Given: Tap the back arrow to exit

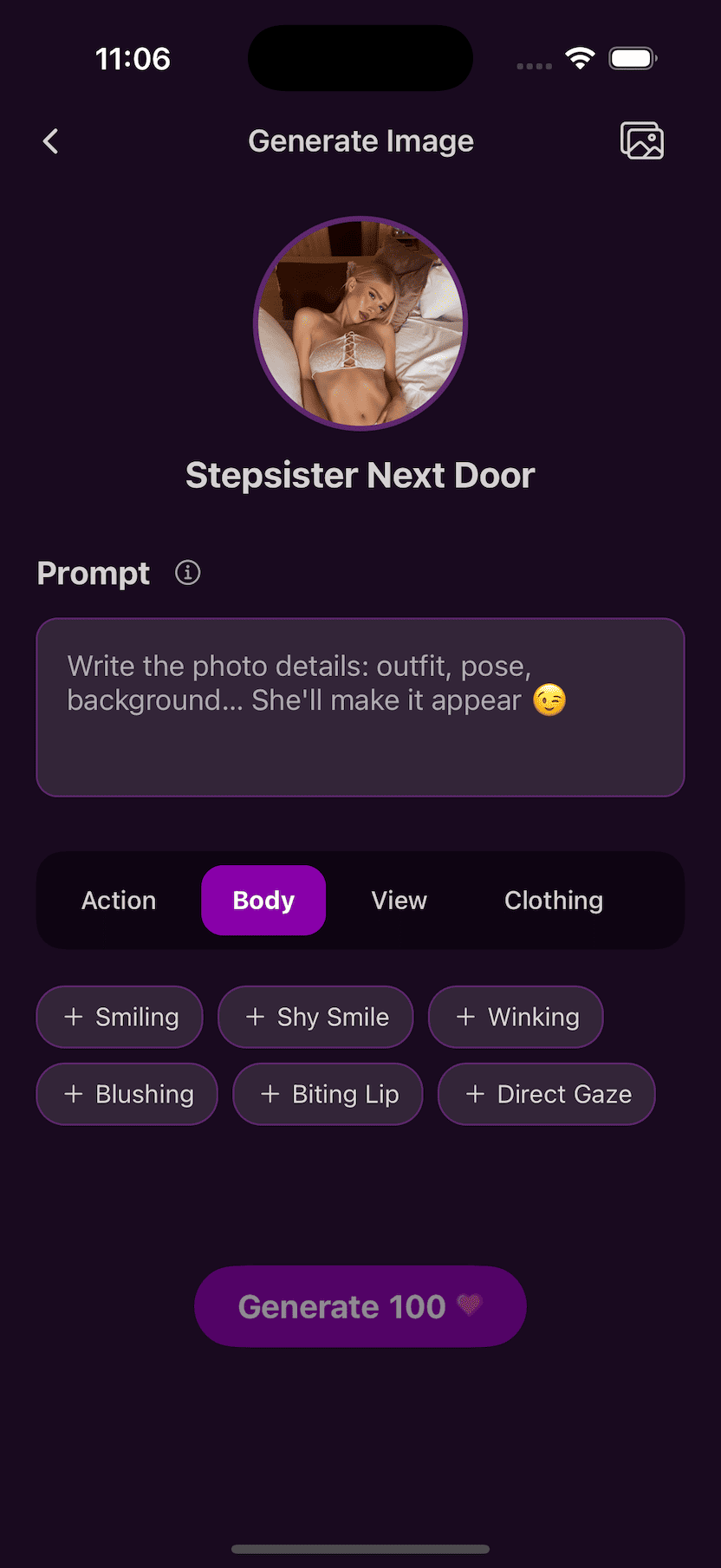Looking at the screenshot, I should point(49,140).
